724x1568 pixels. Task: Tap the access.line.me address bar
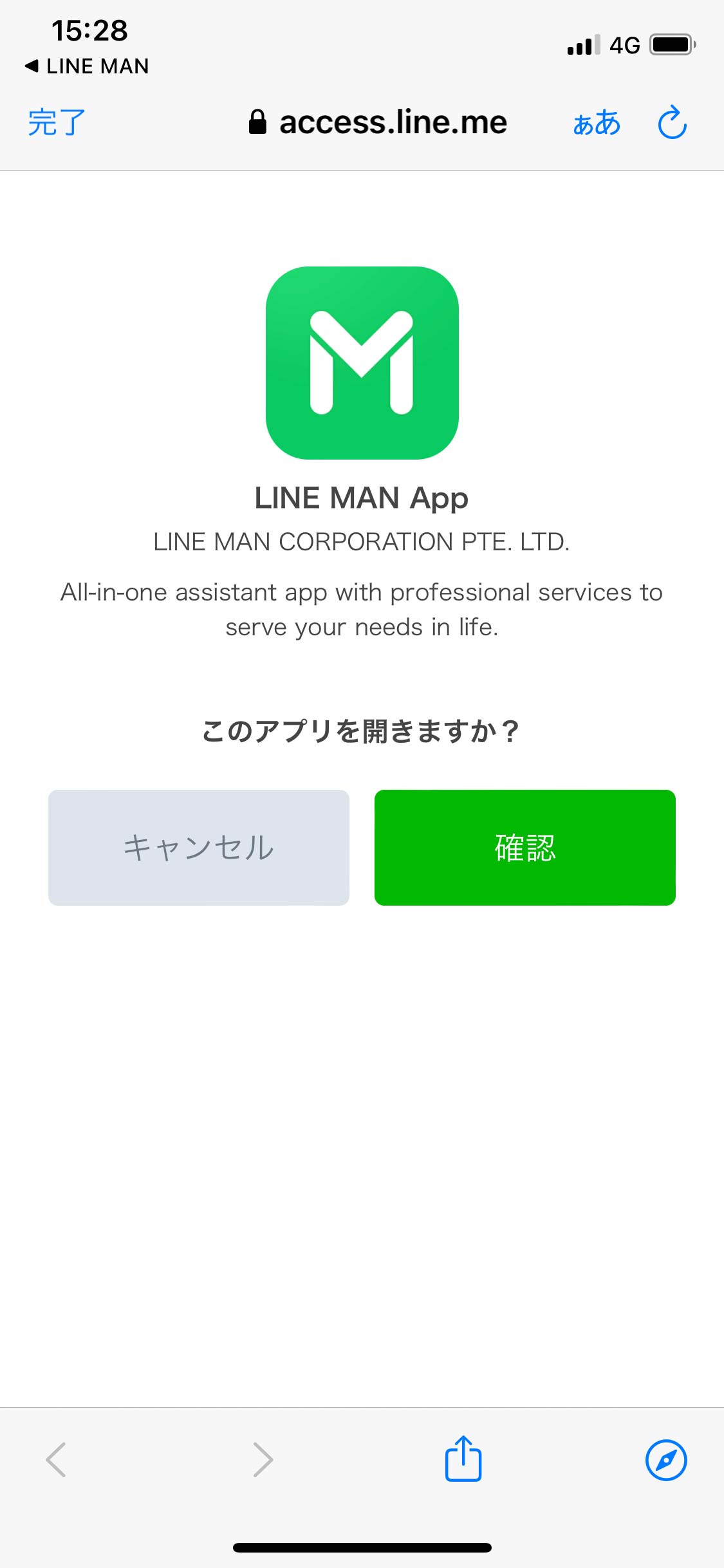(378, 122)
